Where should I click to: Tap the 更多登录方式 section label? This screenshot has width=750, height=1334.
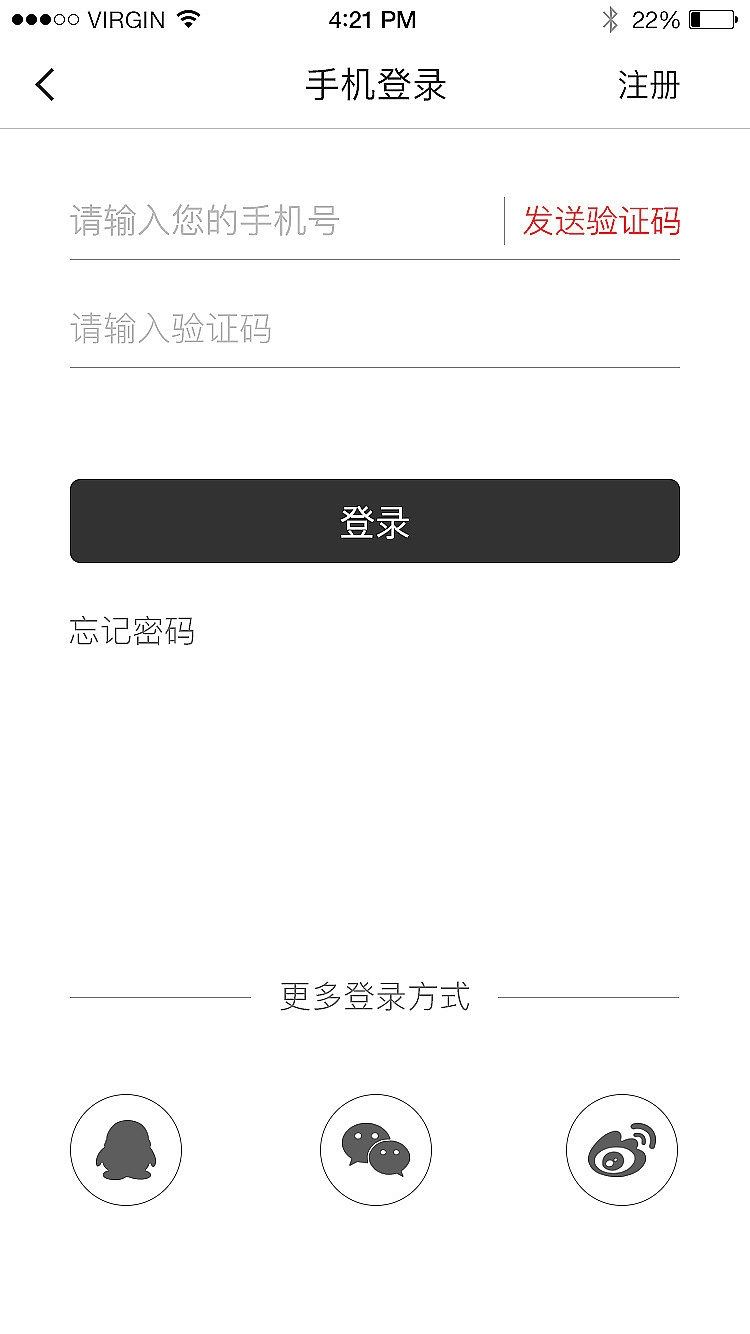[375, 997]
